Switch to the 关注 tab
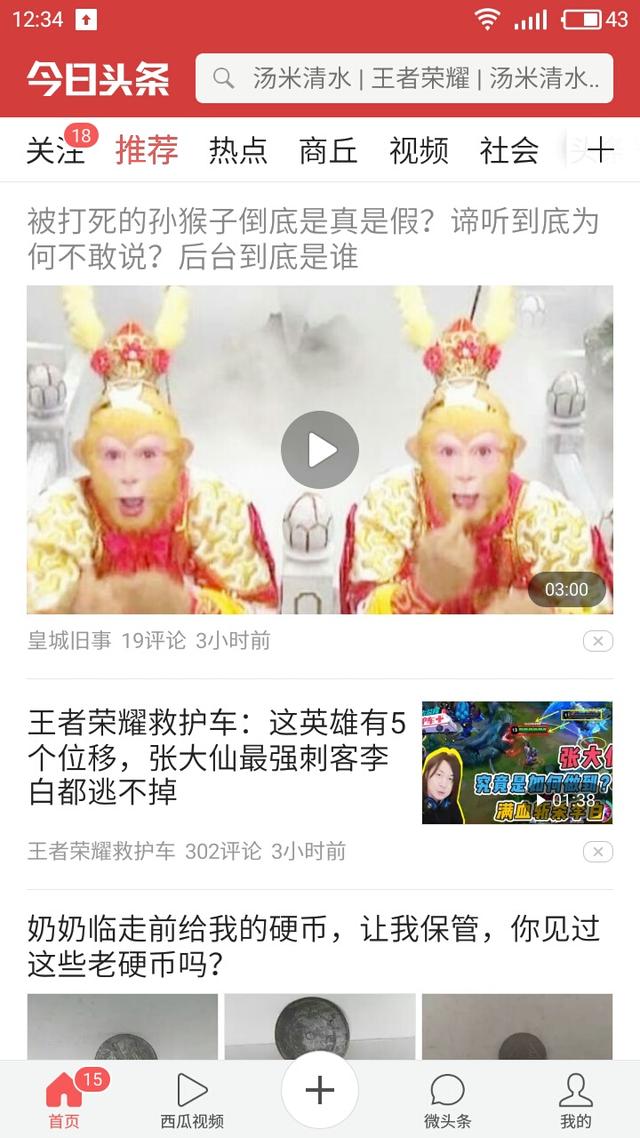 click(x=55, y=151)
